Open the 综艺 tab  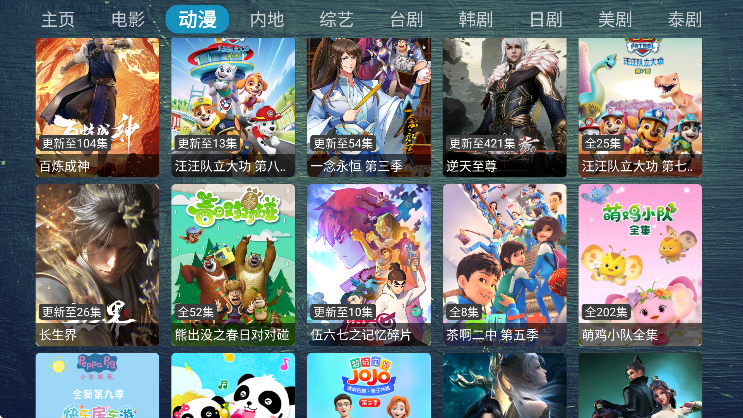pos(336,19)
